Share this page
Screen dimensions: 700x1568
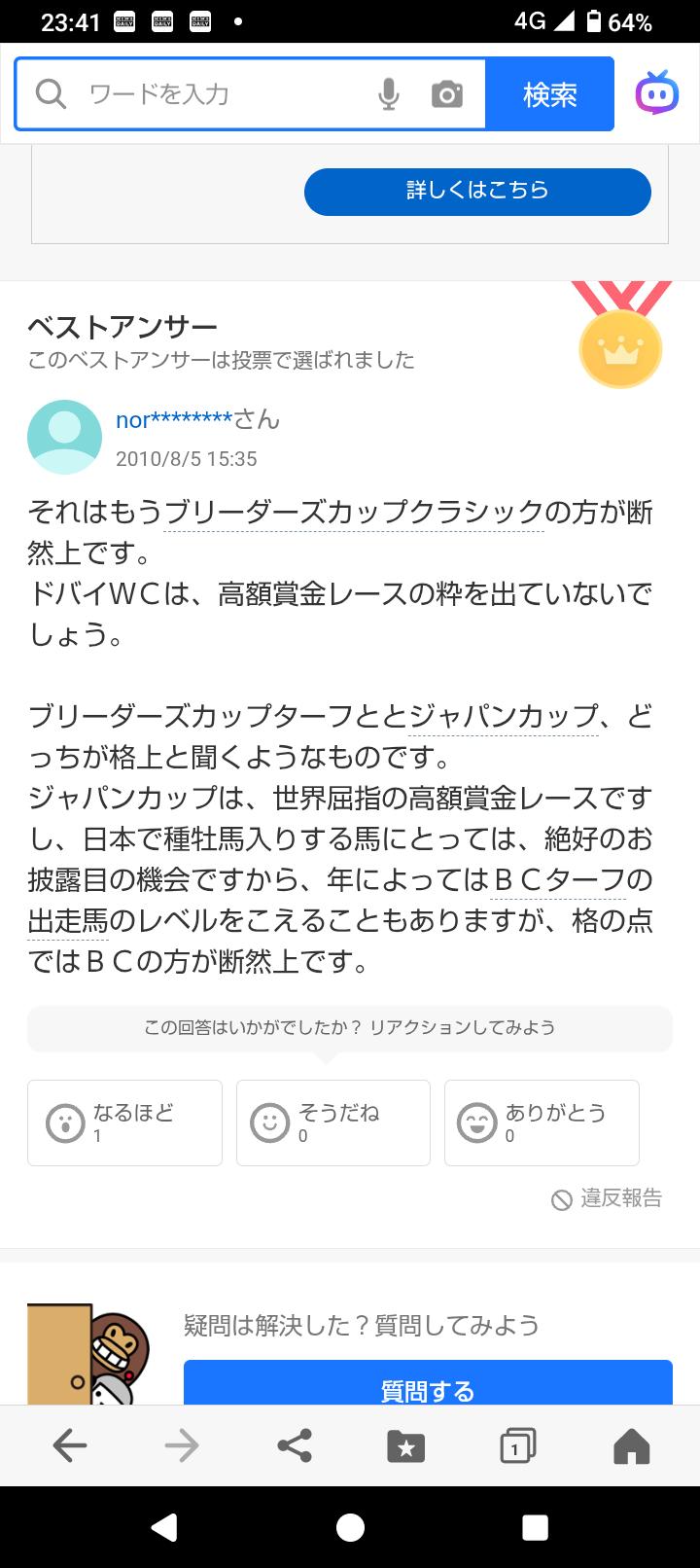(x=295, y=1445)
